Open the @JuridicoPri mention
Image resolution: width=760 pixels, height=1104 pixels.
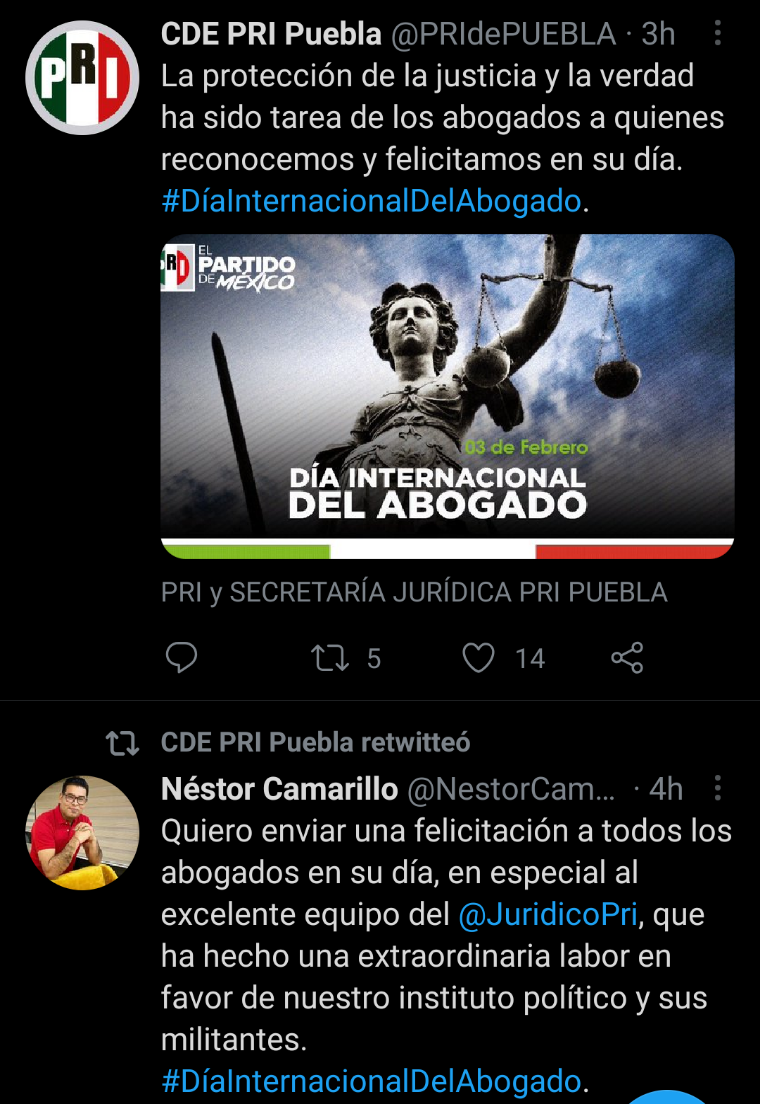[x=547, y=915]
